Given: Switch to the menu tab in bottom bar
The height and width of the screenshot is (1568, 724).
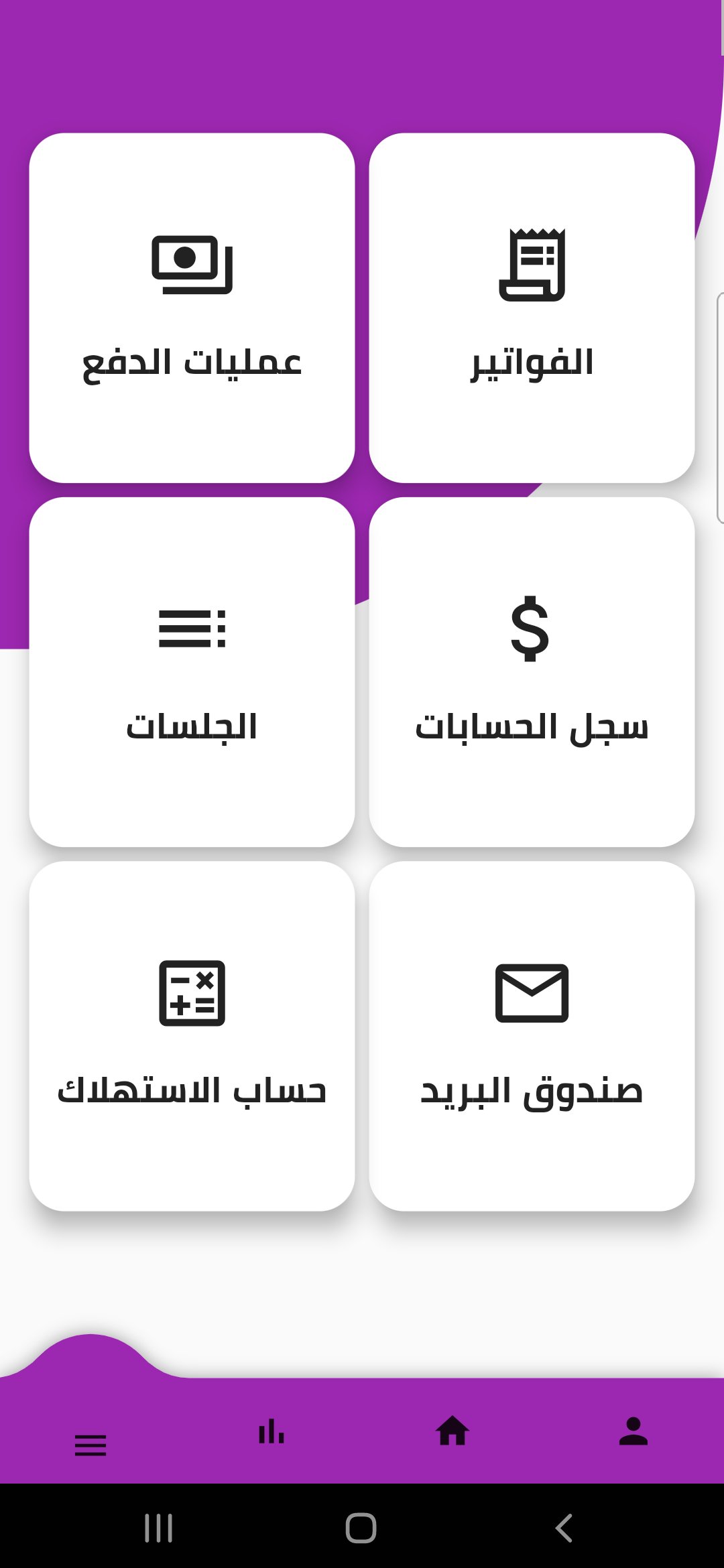Looking at the screenshot, I should 90,1445.
